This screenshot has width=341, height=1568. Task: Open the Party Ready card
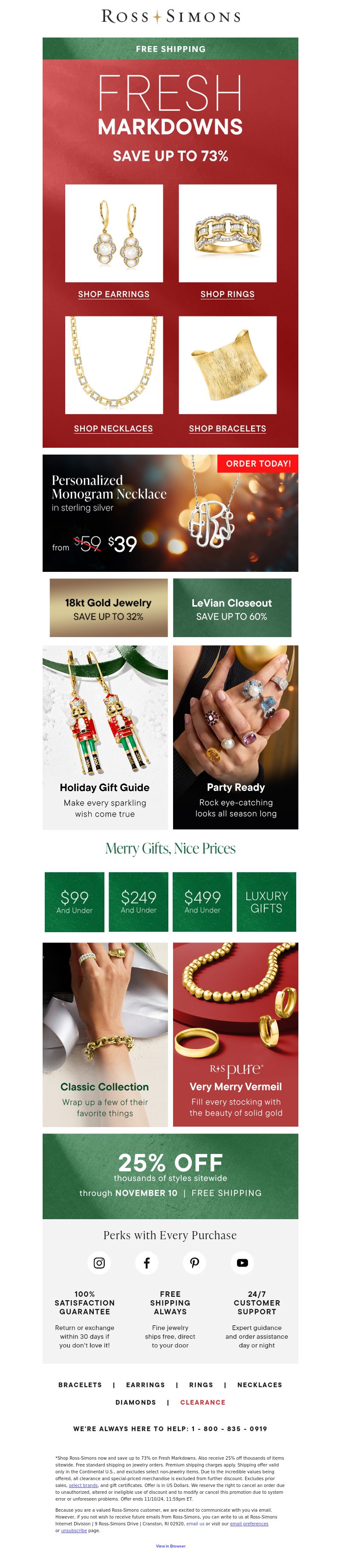235,737
